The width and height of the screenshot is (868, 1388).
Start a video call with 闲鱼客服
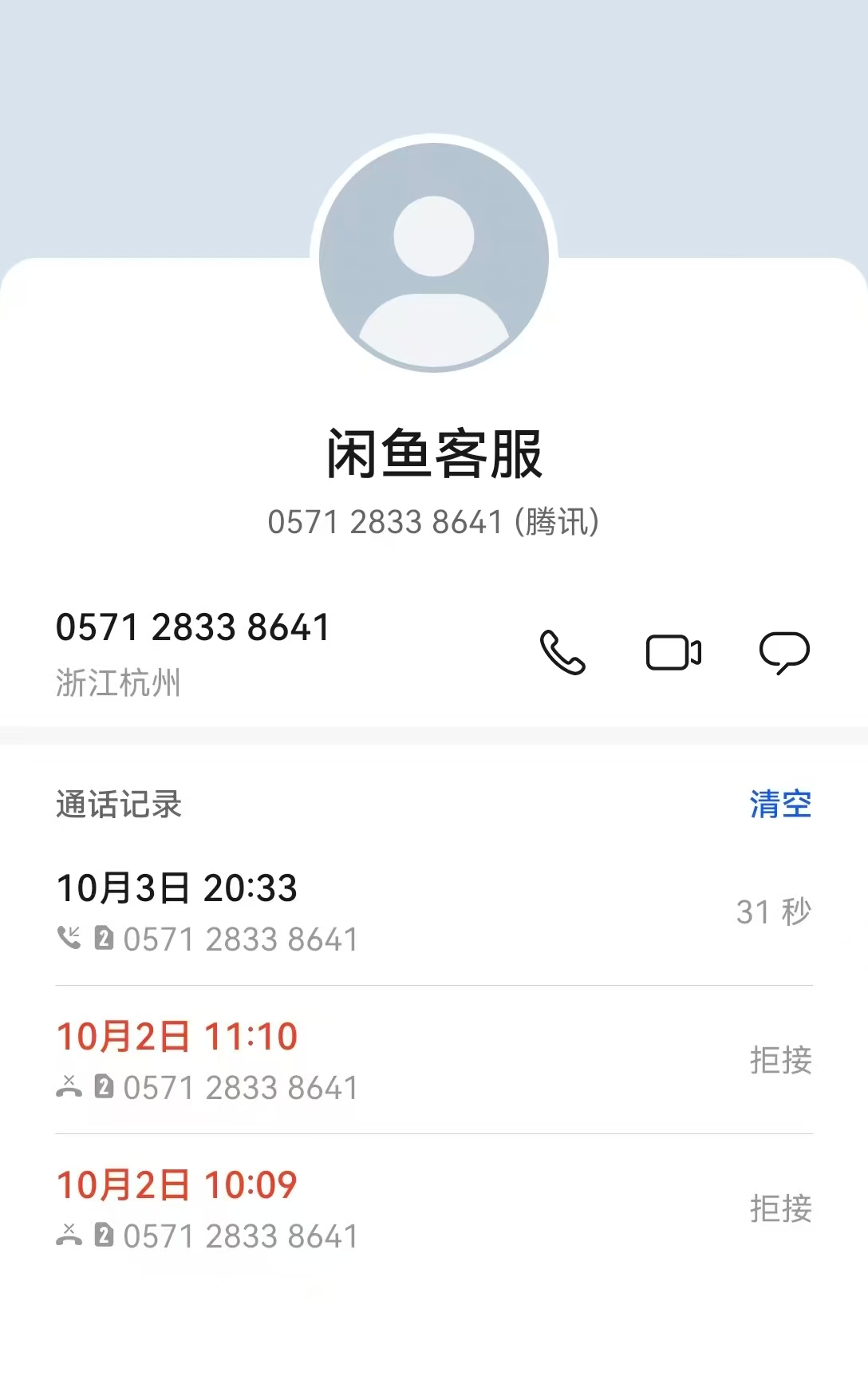coord(673,652)
